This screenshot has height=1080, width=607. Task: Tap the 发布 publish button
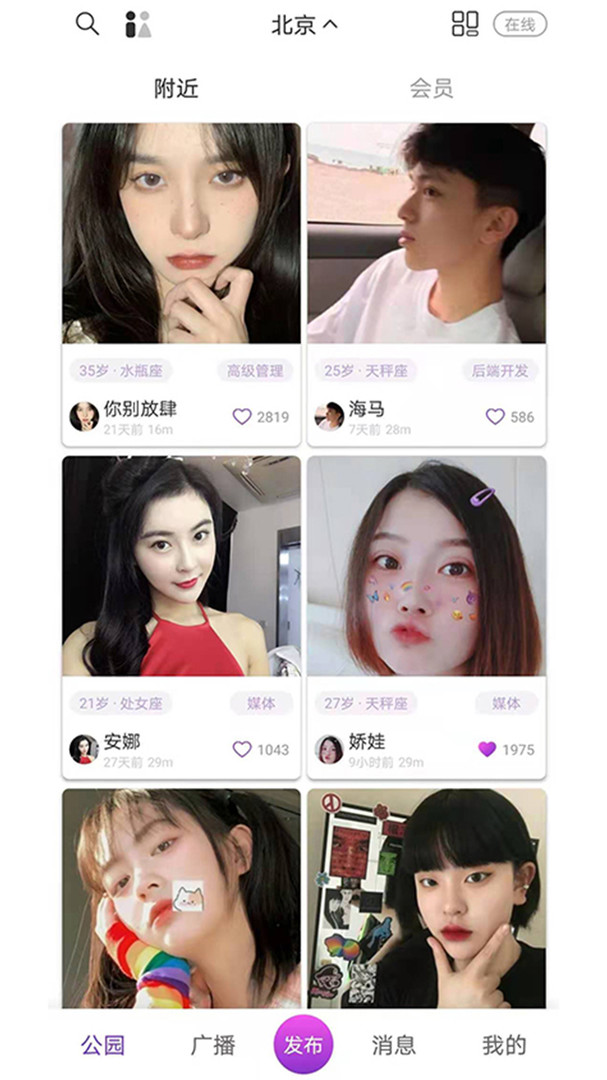click(x=303, y=1045)
